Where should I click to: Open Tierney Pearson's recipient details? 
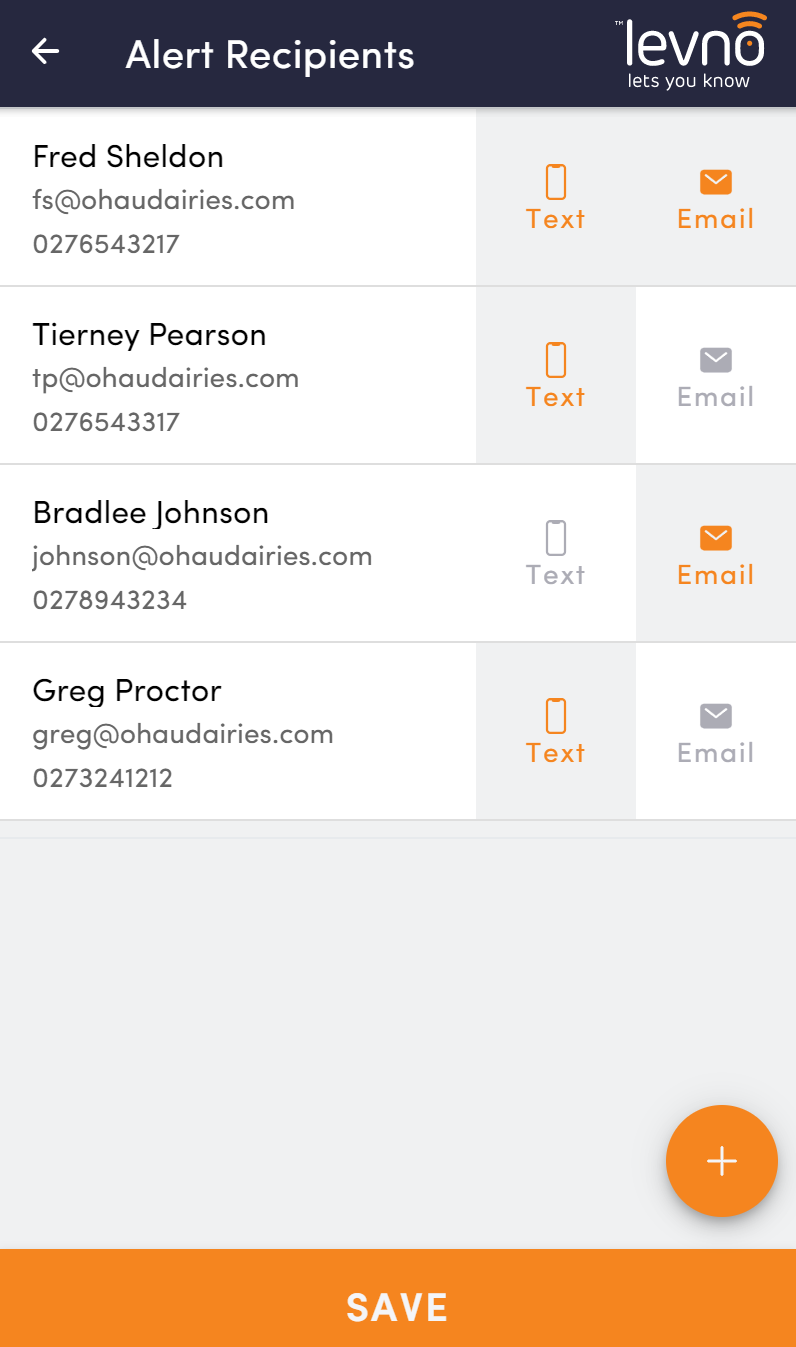tap(238, 375)
